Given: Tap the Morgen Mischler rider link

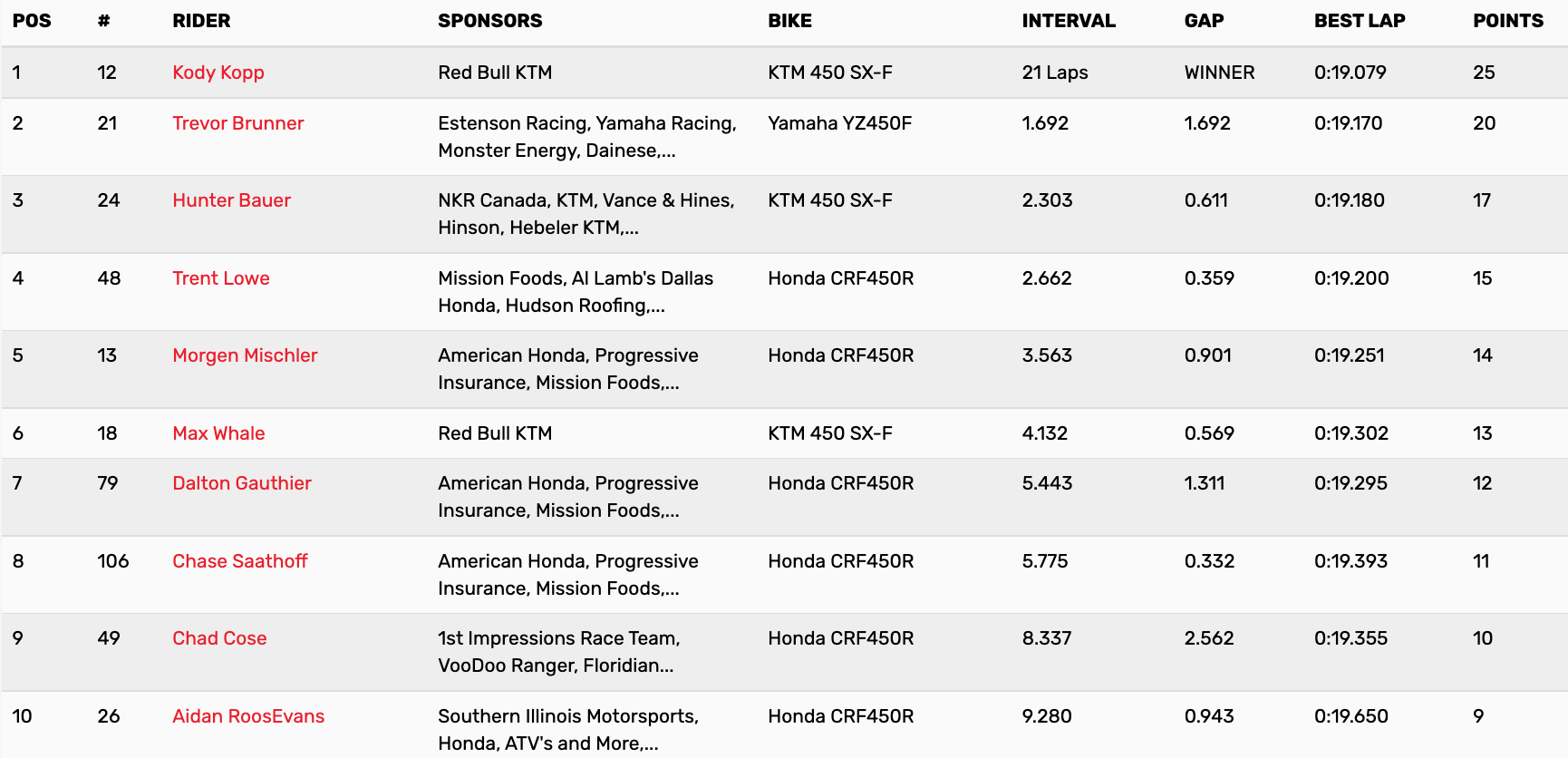Looking at the screenshot, I should coord(245,355).
